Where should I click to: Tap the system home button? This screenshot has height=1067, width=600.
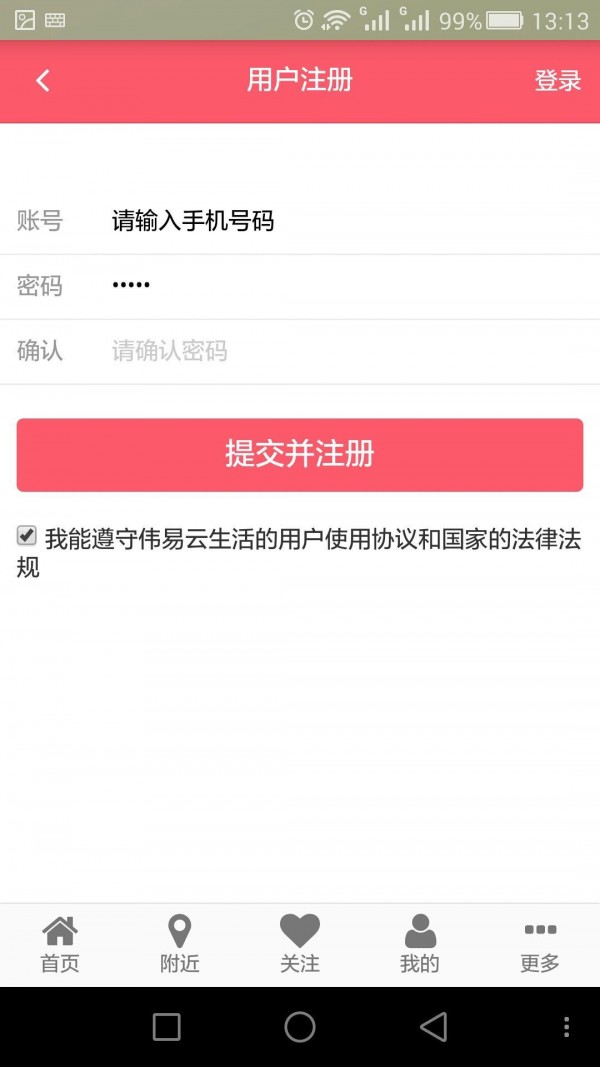tap(300, 1027)
